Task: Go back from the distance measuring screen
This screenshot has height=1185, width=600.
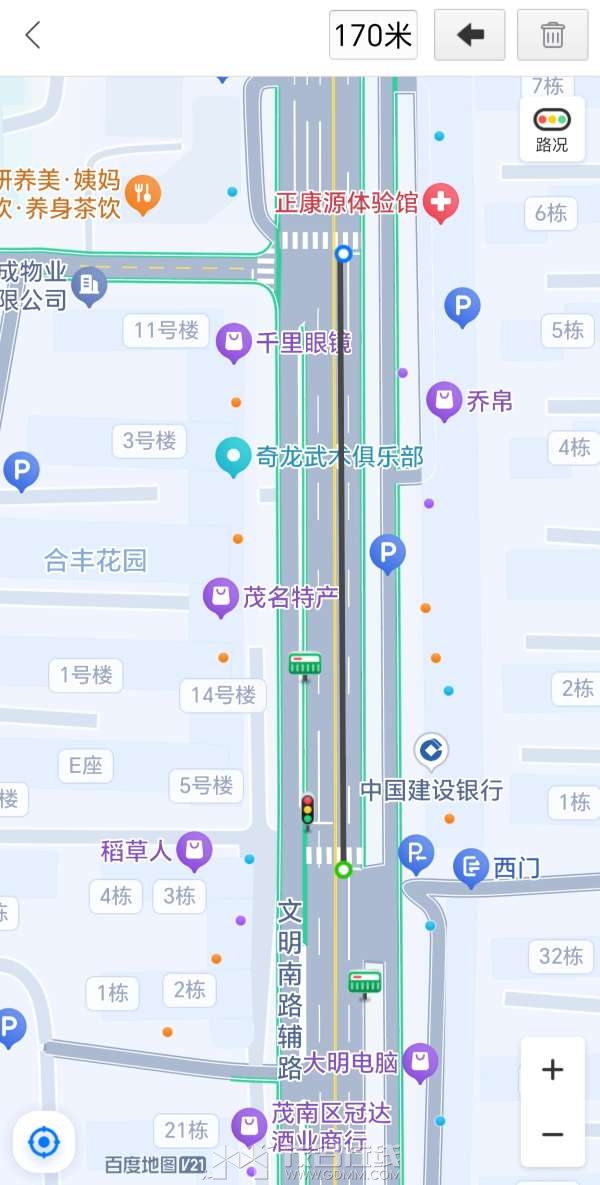Action: 33,36
